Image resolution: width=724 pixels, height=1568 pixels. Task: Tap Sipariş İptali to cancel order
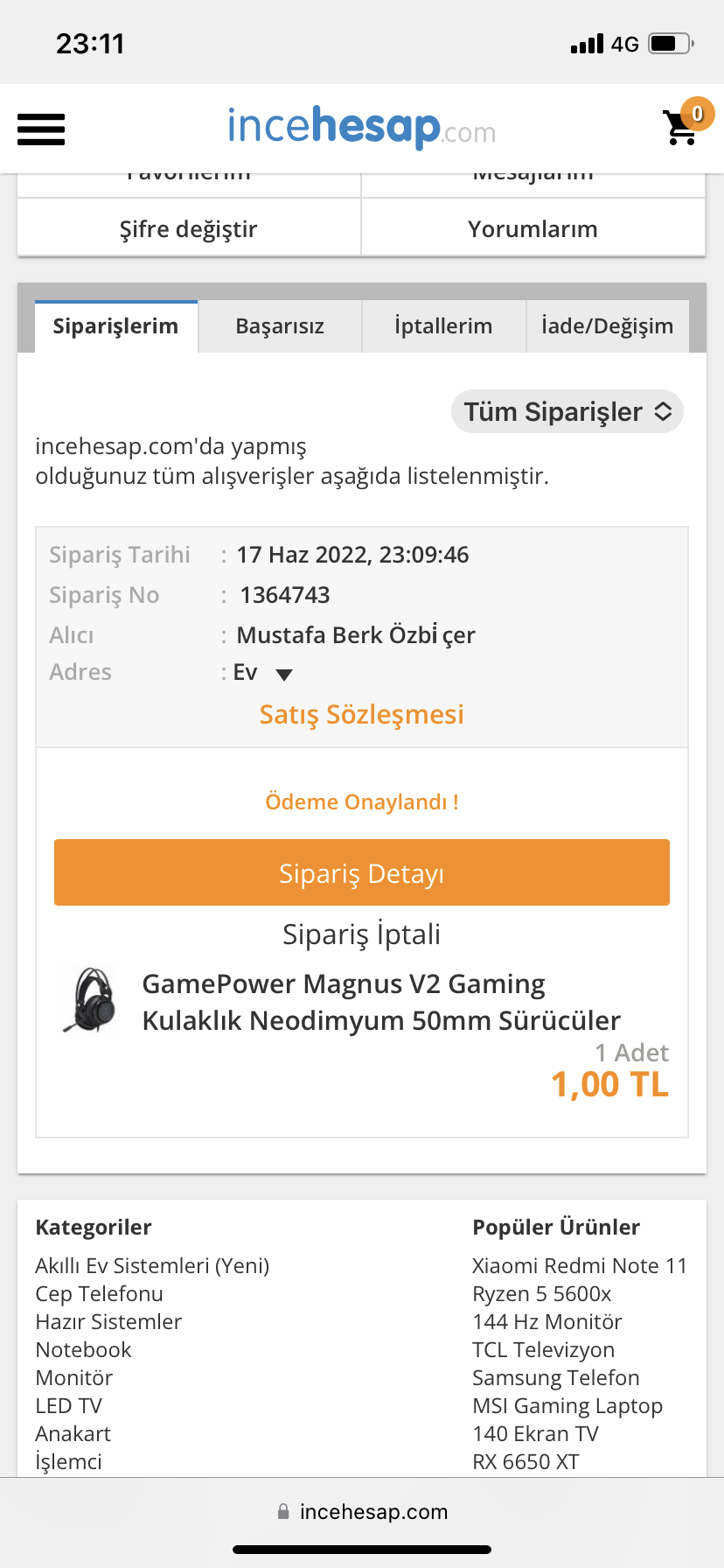pos(361,934)
